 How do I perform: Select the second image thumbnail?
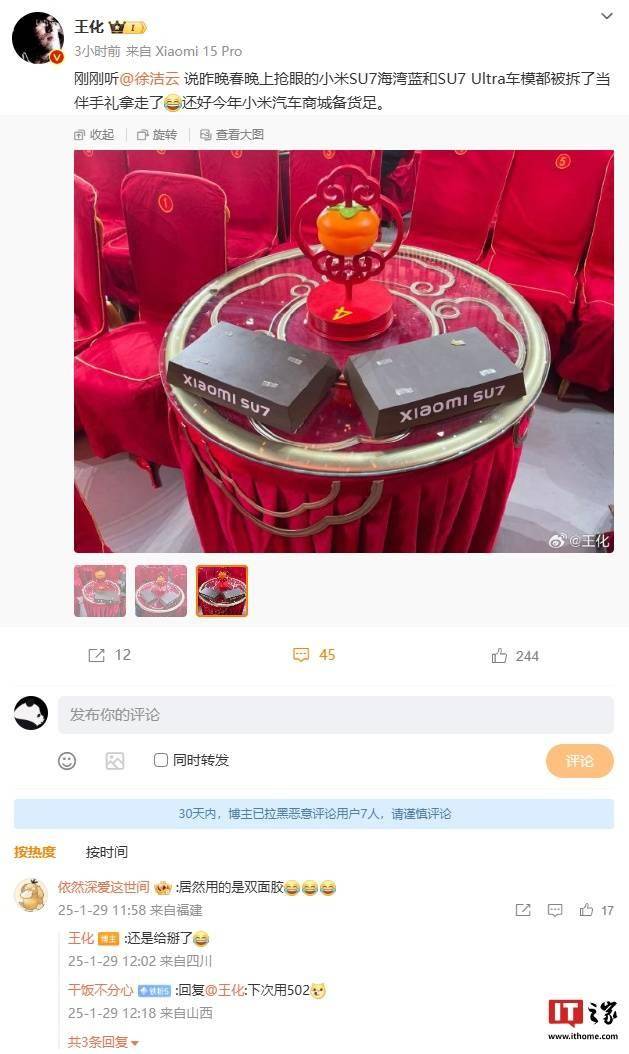[x=161, y=590]
